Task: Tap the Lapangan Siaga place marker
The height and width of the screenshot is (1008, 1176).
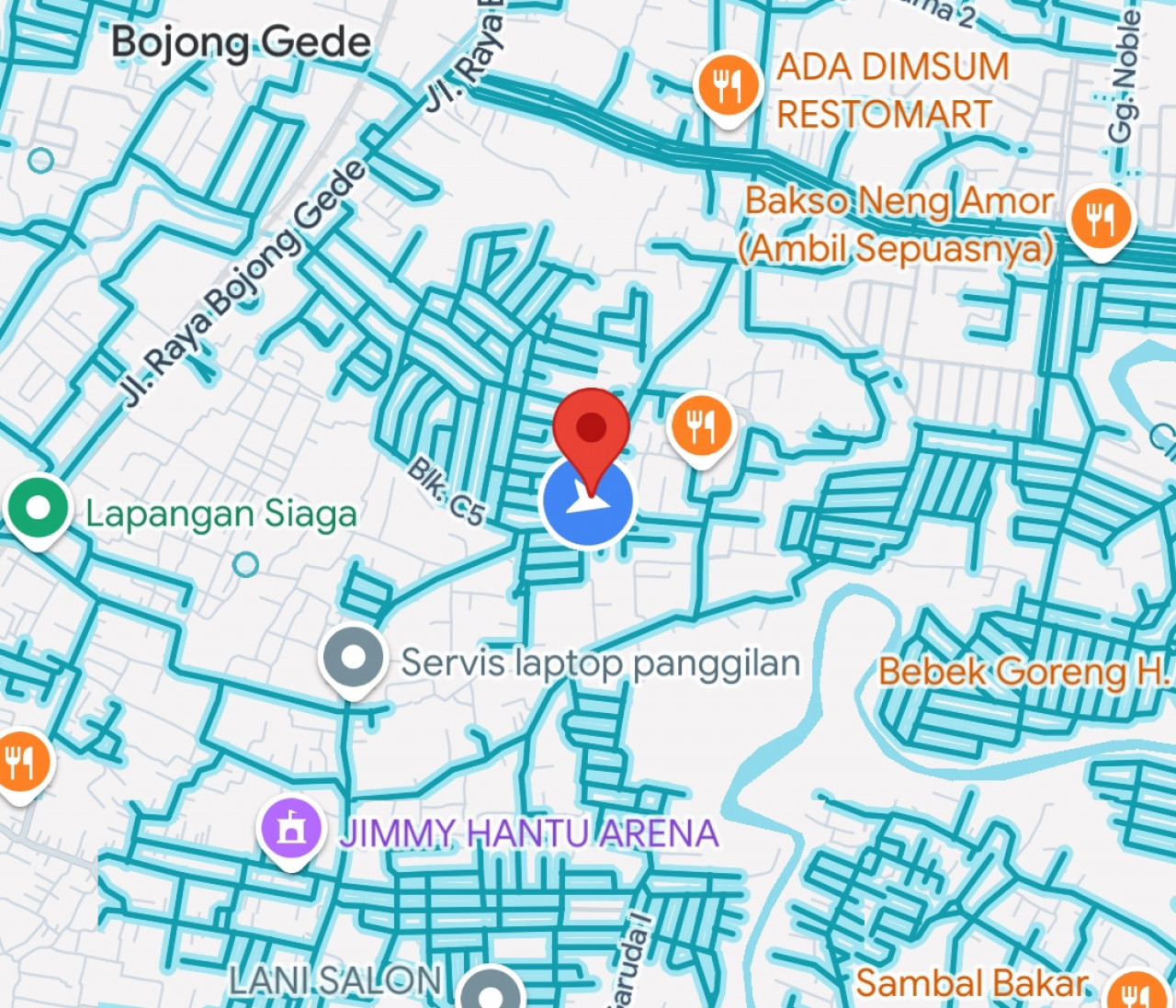Action: click(39, 508)
